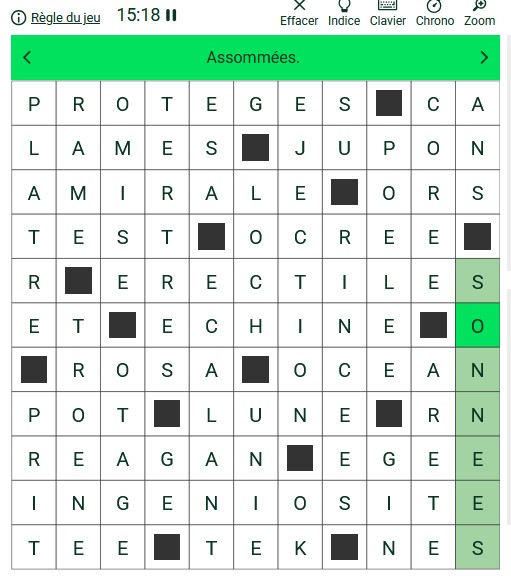This screenshot has width=511, height=587.
Task: Activate the Zoom tool
Action: 480,14
